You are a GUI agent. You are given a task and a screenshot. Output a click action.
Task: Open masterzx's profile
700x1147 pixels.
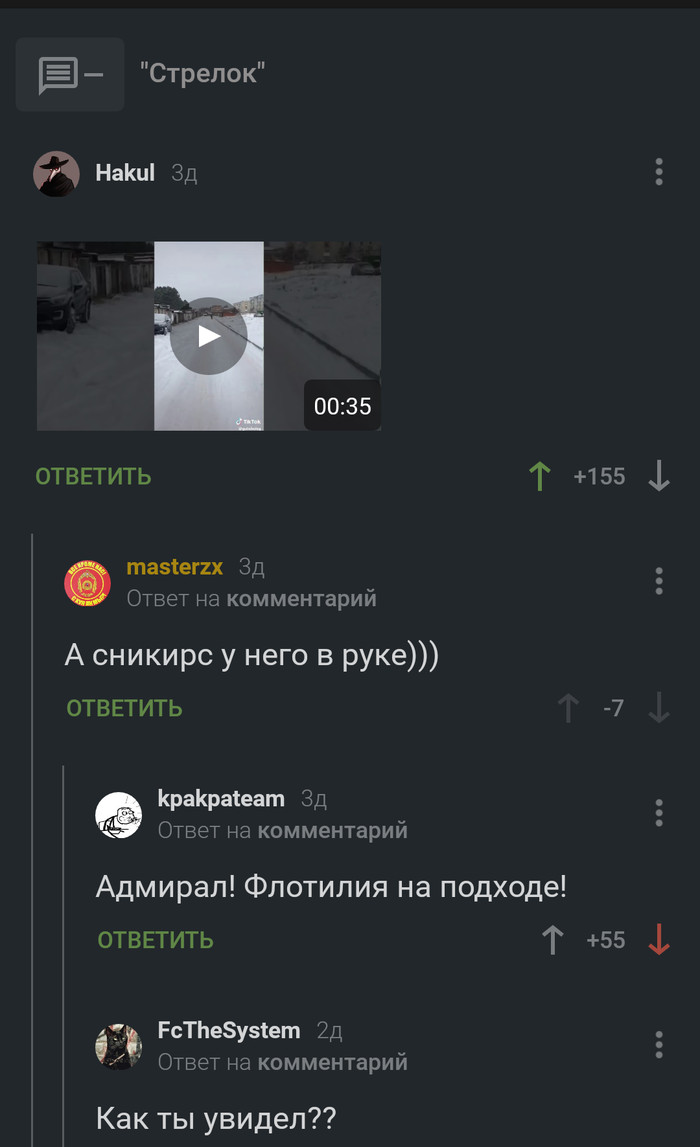(x=174, y=567)
